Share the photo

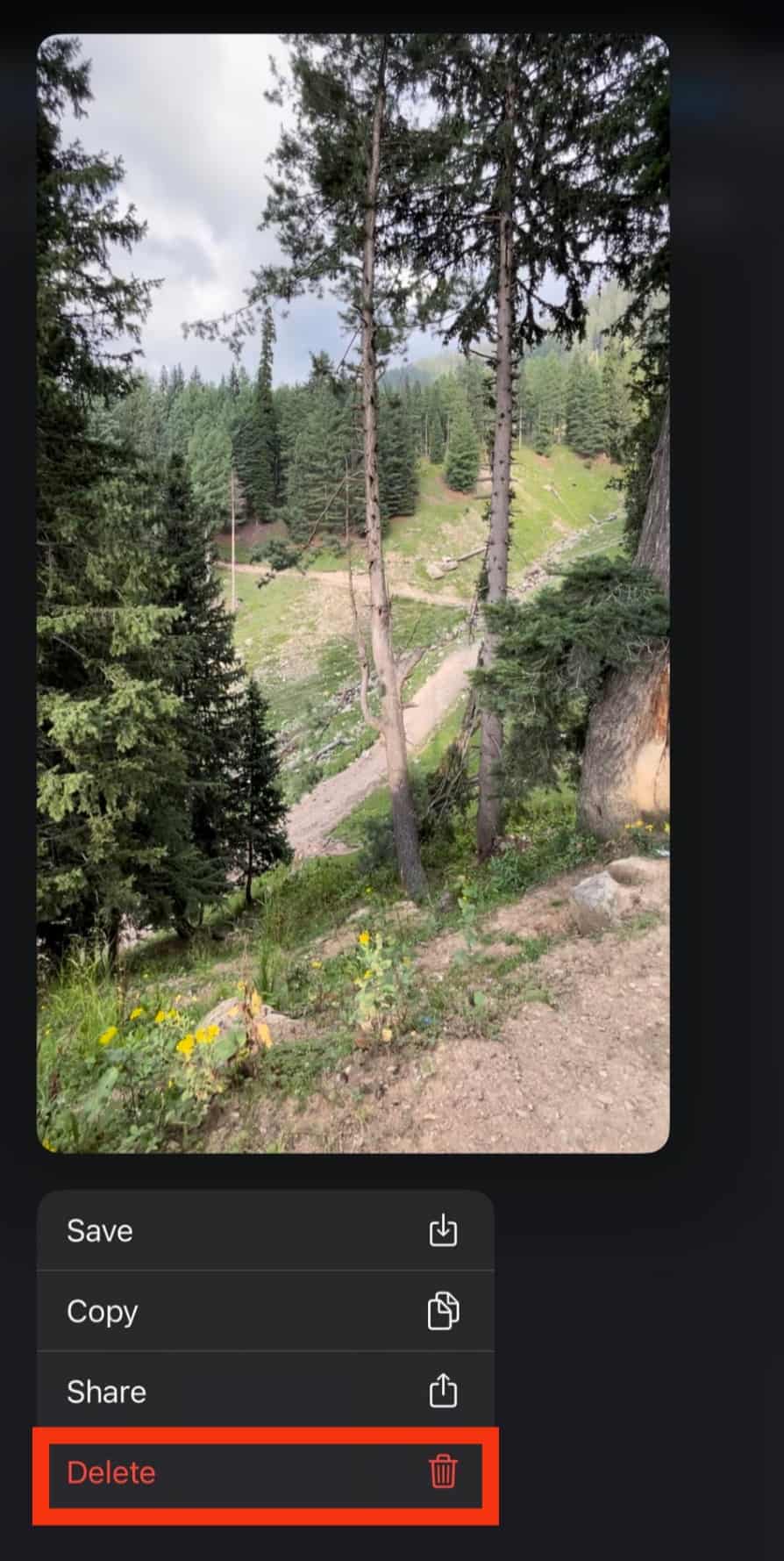point(265,1392)
